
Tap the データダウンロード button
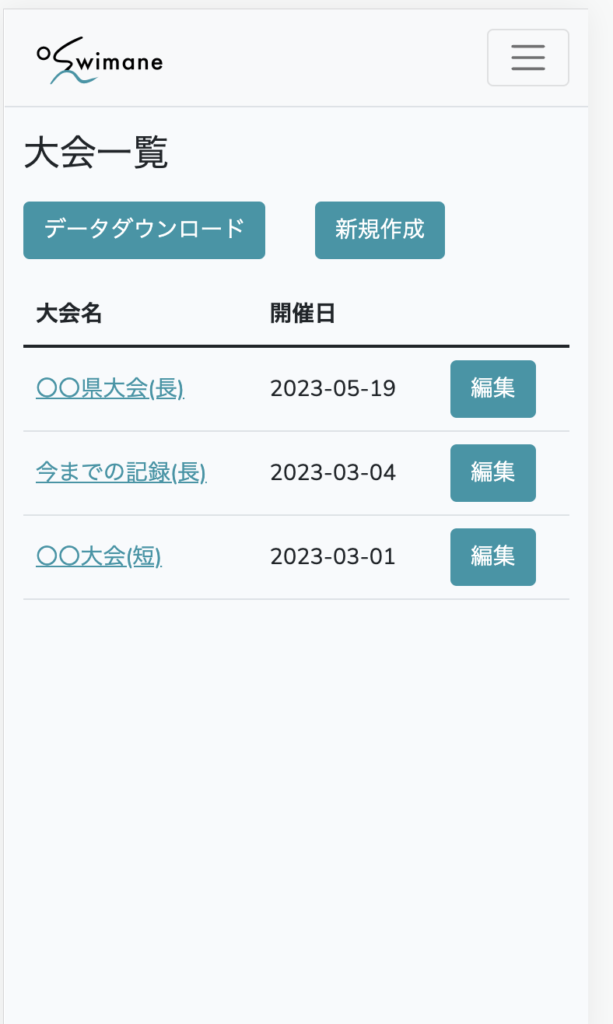[x=144, y=230]
